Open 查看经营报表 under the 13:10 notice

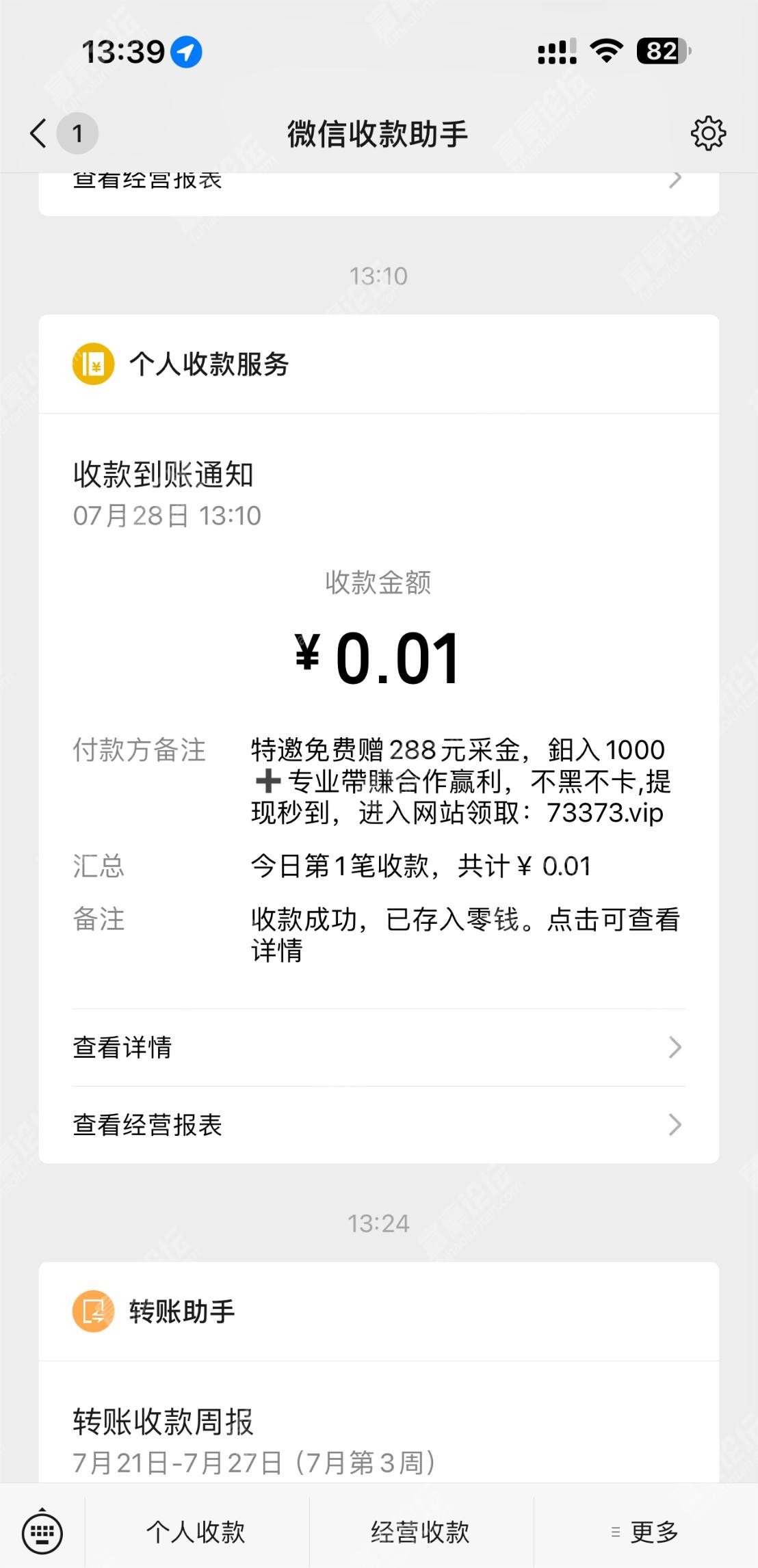tap(378, 1125)
